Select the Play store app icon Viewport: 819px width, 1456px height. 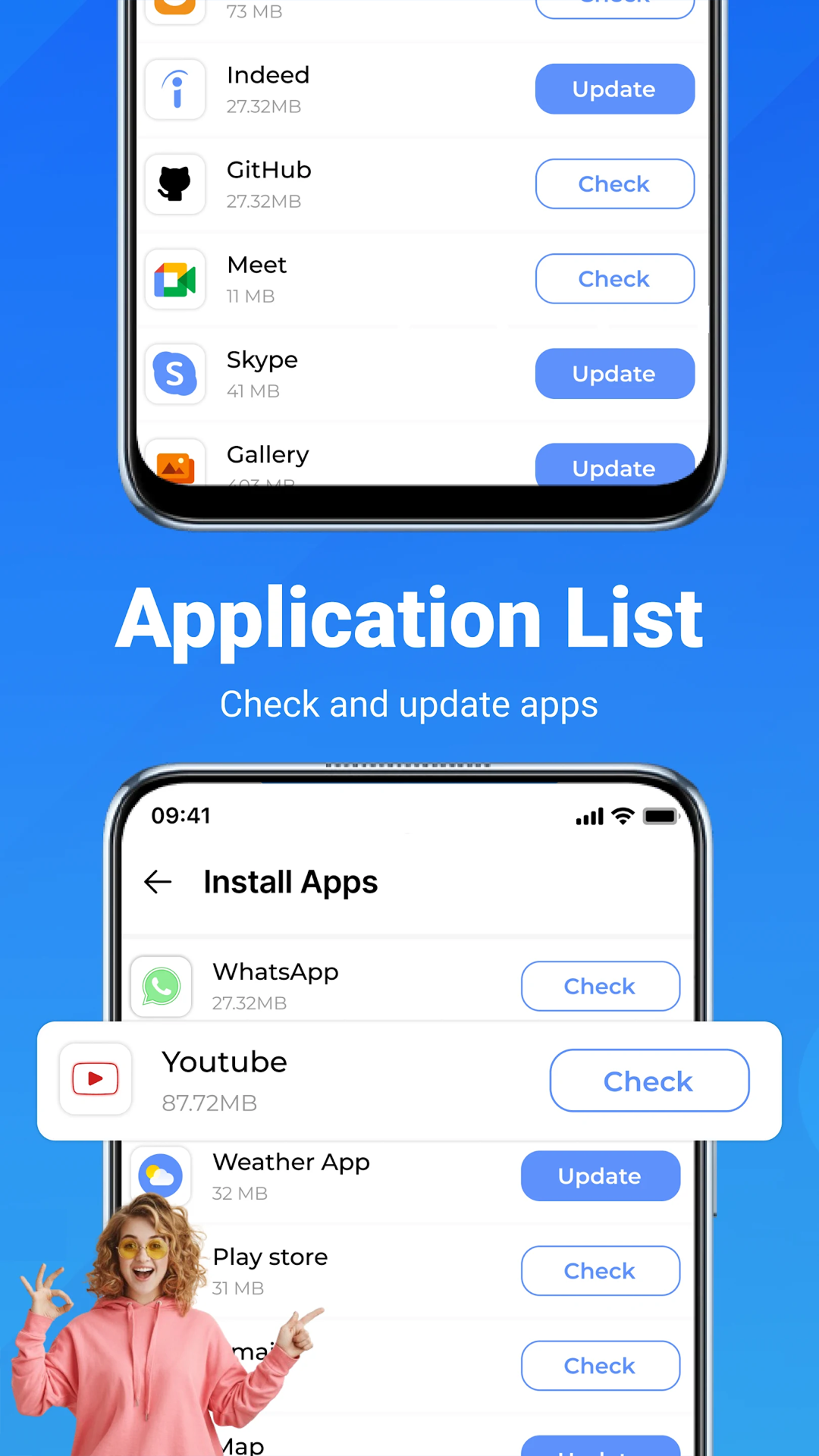click(162, 1270)
